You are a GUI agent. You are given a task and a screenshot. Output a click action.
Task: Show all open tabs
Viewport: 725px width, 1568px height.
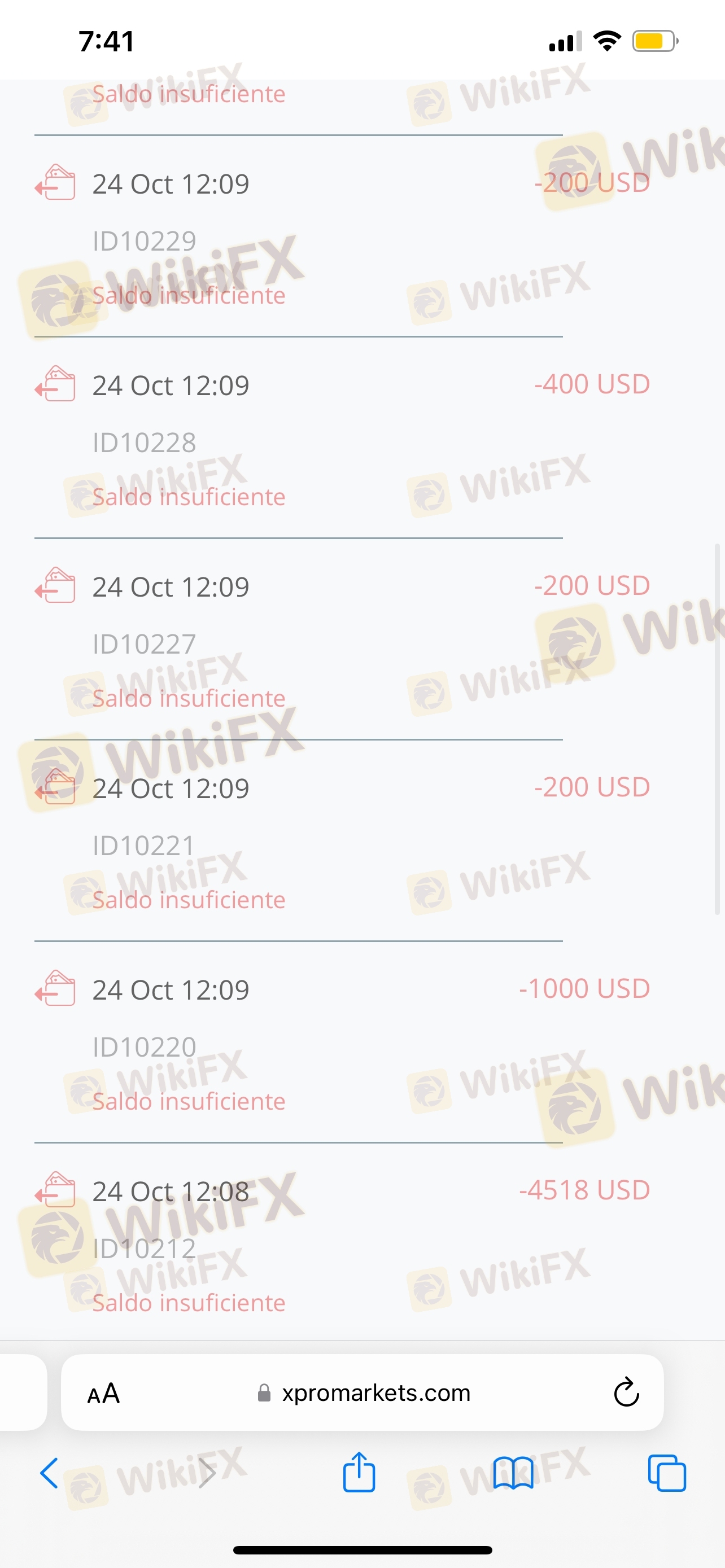[x=667, y=1473]
